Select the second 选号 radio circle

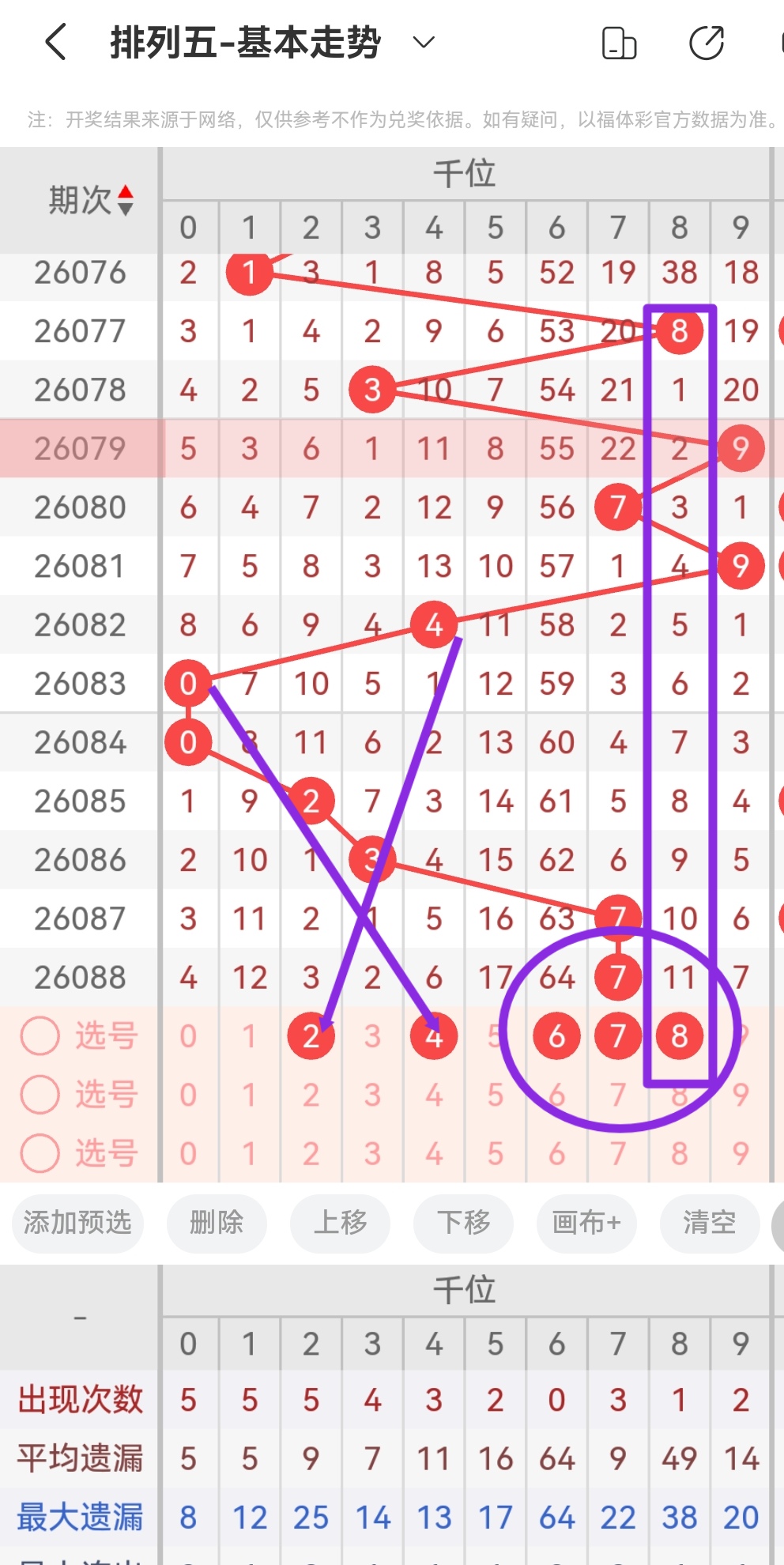pos(40,1095)
